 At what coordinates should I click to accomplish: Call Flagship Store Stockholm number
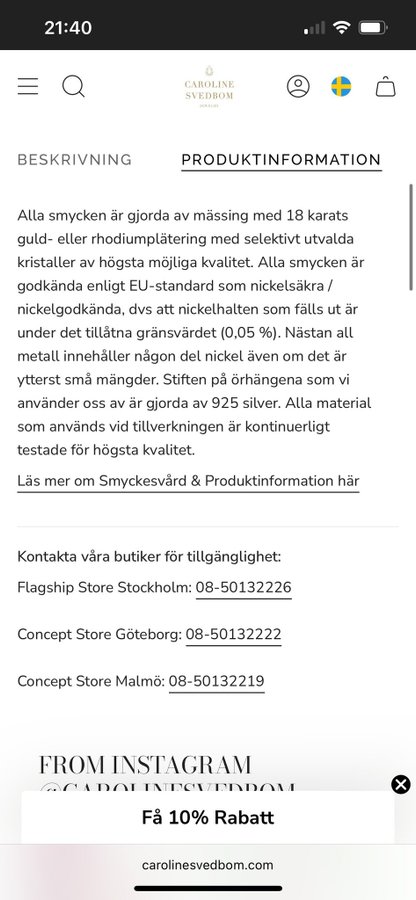click(x=244, y=588)
